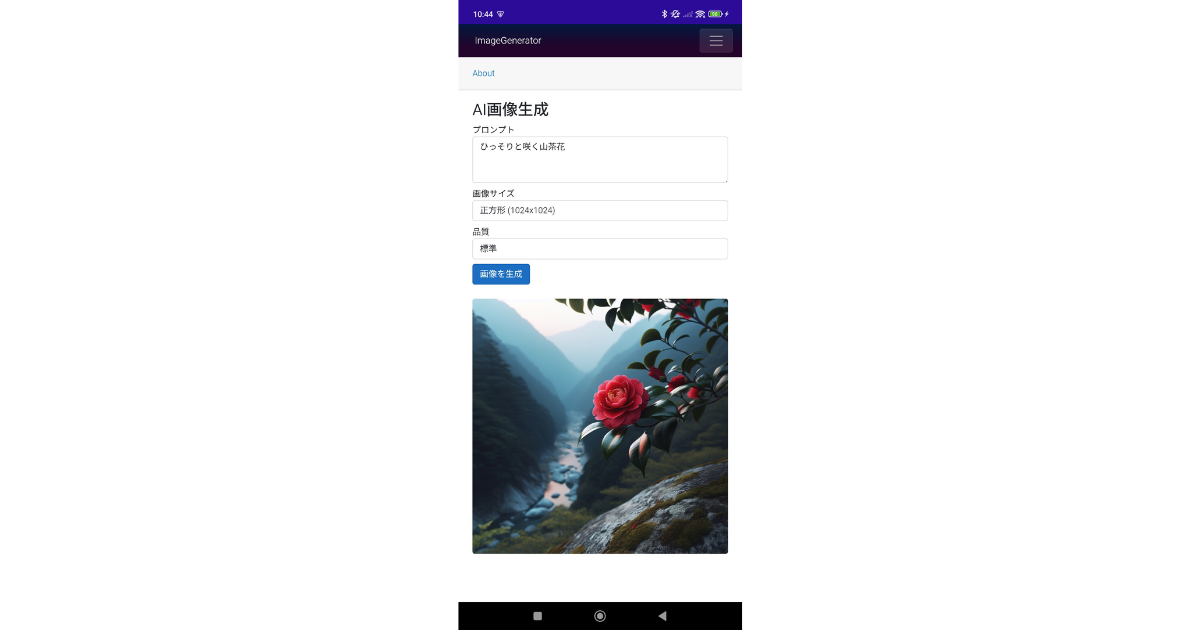The width and height of the screenshot is (1200, 630).
Task: Open the About link
Action: point(484,73)
